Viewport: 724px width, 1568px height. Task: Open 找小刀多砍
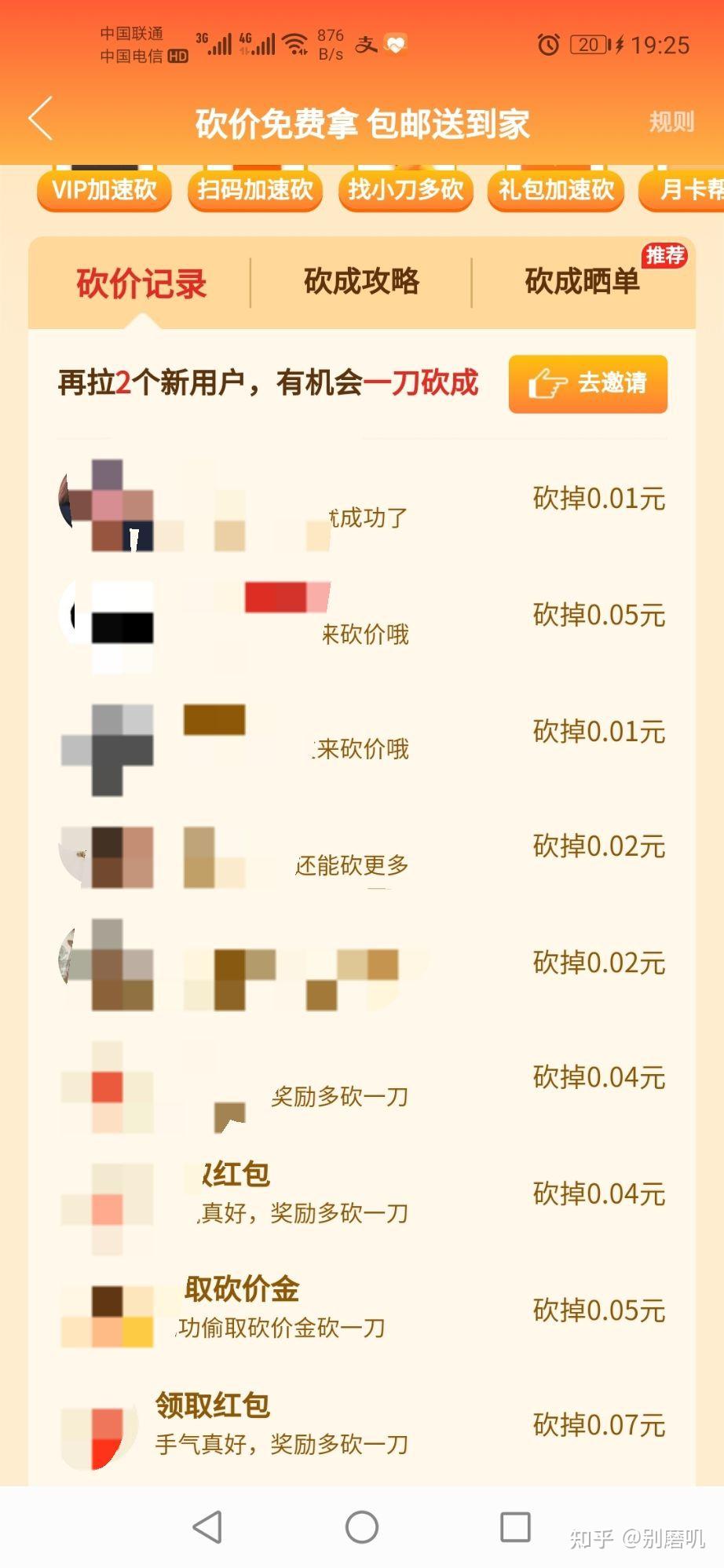[405, 190]
